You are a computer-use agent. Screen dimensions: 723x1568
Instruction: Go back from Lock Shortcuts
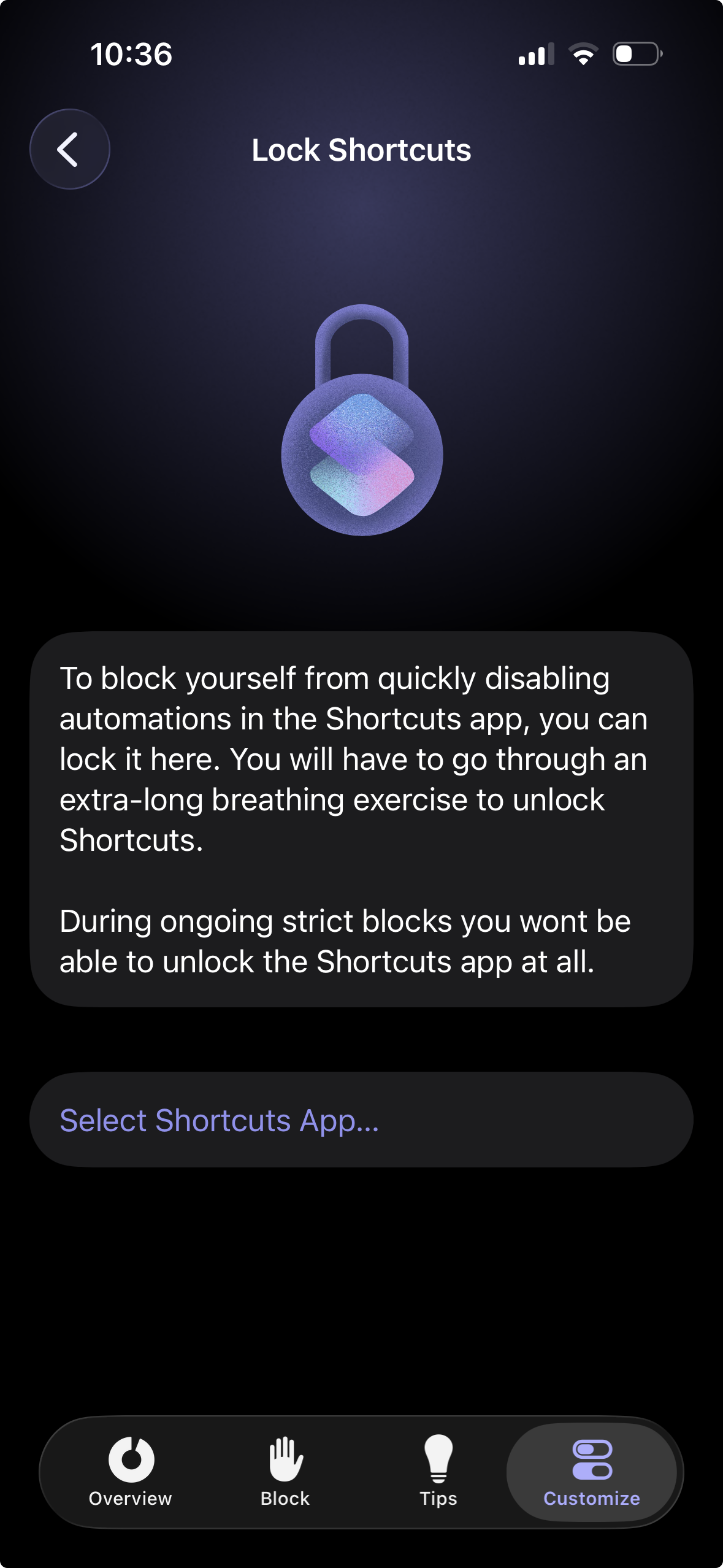pos(70,149)
